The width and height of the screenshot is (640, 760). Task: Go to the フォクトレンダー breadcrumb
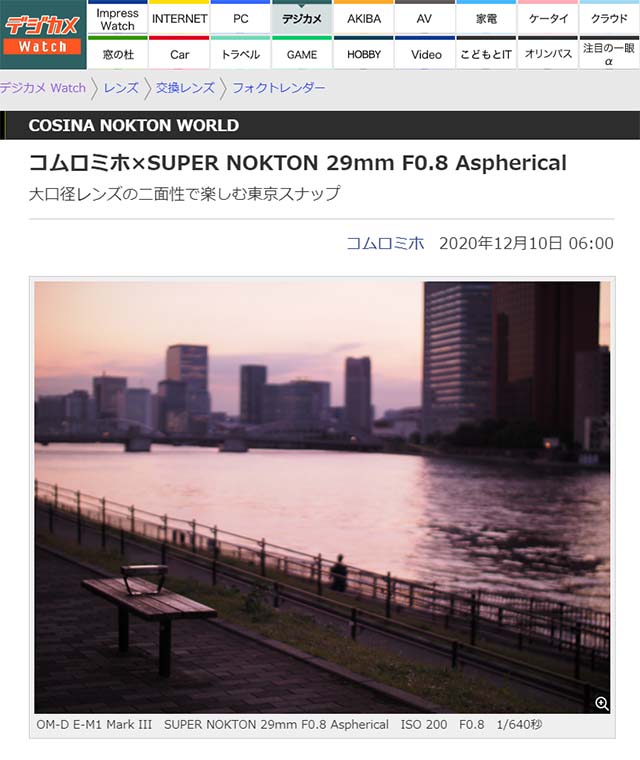pyautogui.click(x=278, y=88)
